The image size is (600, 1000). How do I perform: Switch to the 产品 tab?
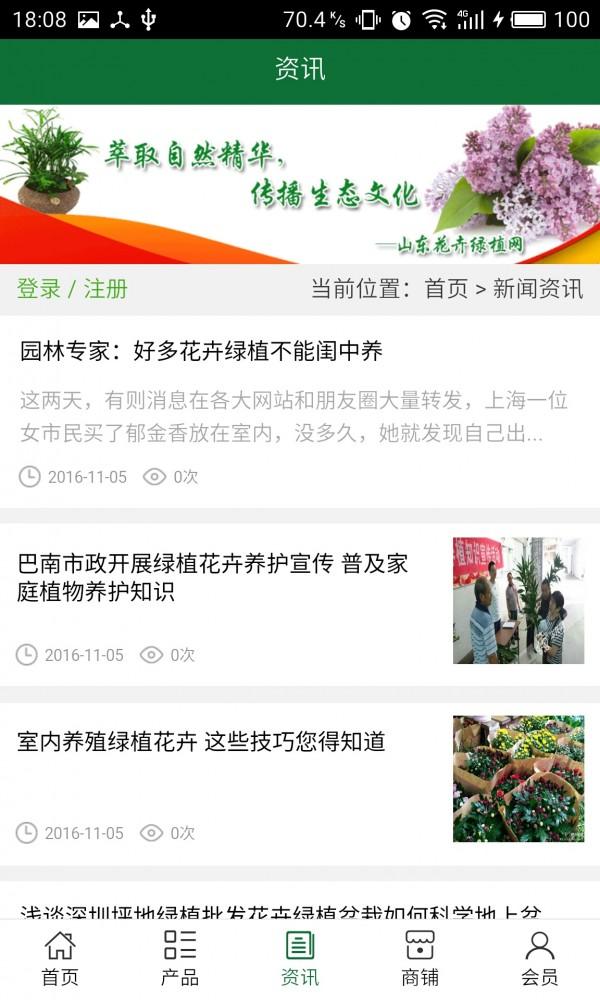(180, 959)
